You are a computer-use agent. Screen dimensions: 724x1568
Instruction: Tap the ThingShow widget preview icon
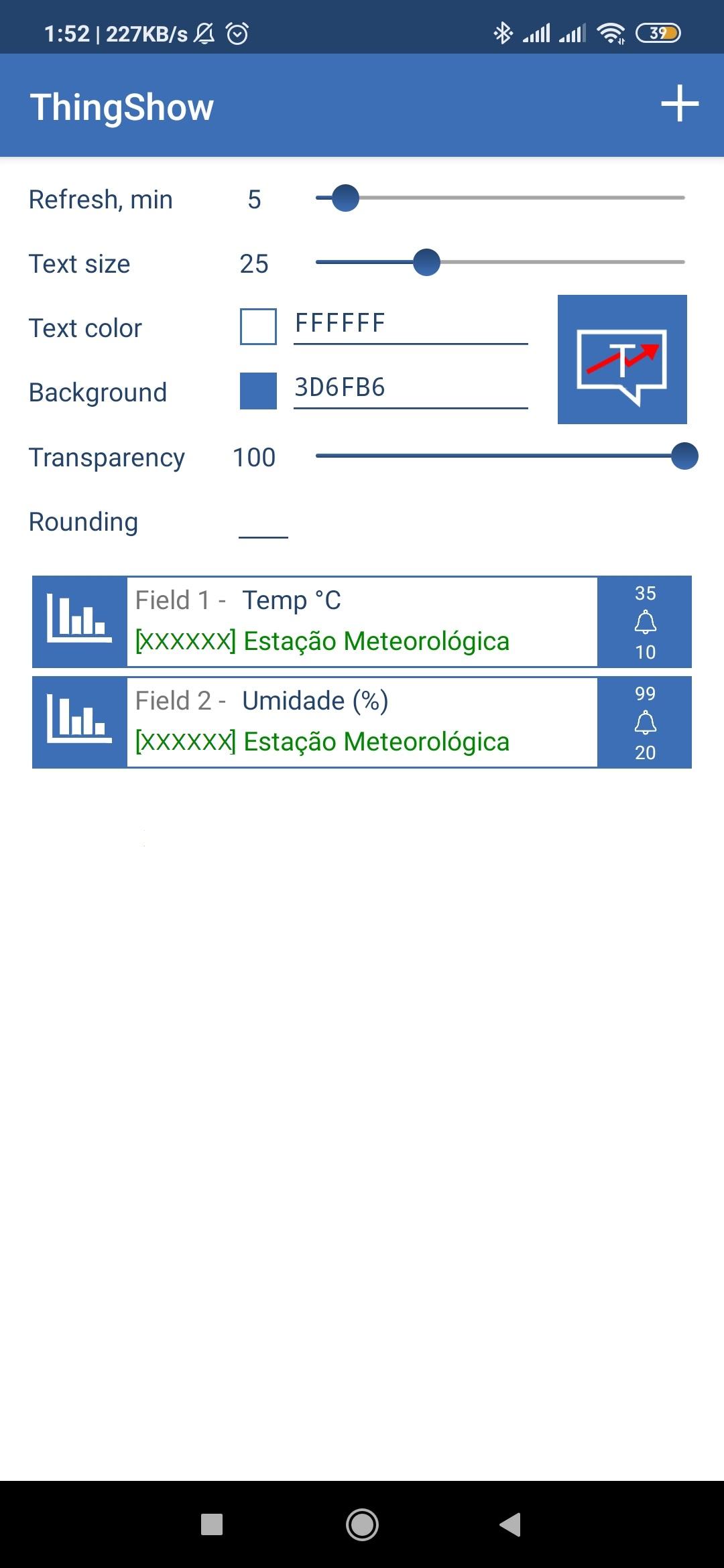pyautogui.click(x=622, y=359)
